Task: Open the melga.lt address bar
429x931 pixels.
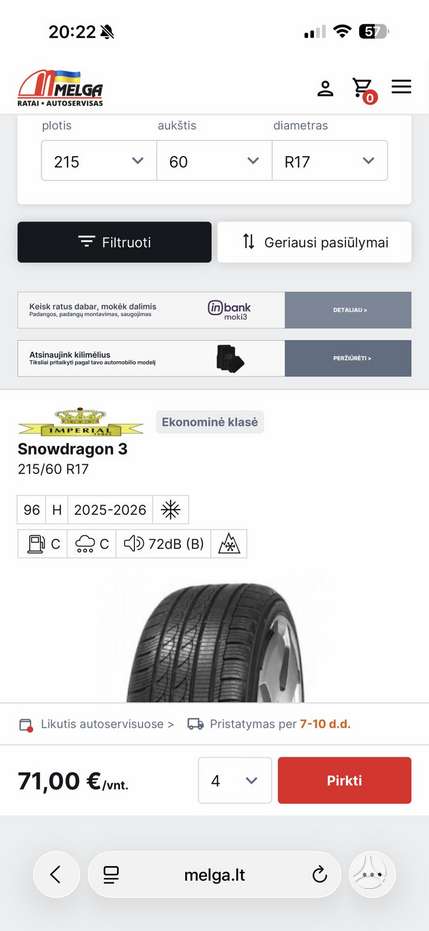Action: pos(214,875)
